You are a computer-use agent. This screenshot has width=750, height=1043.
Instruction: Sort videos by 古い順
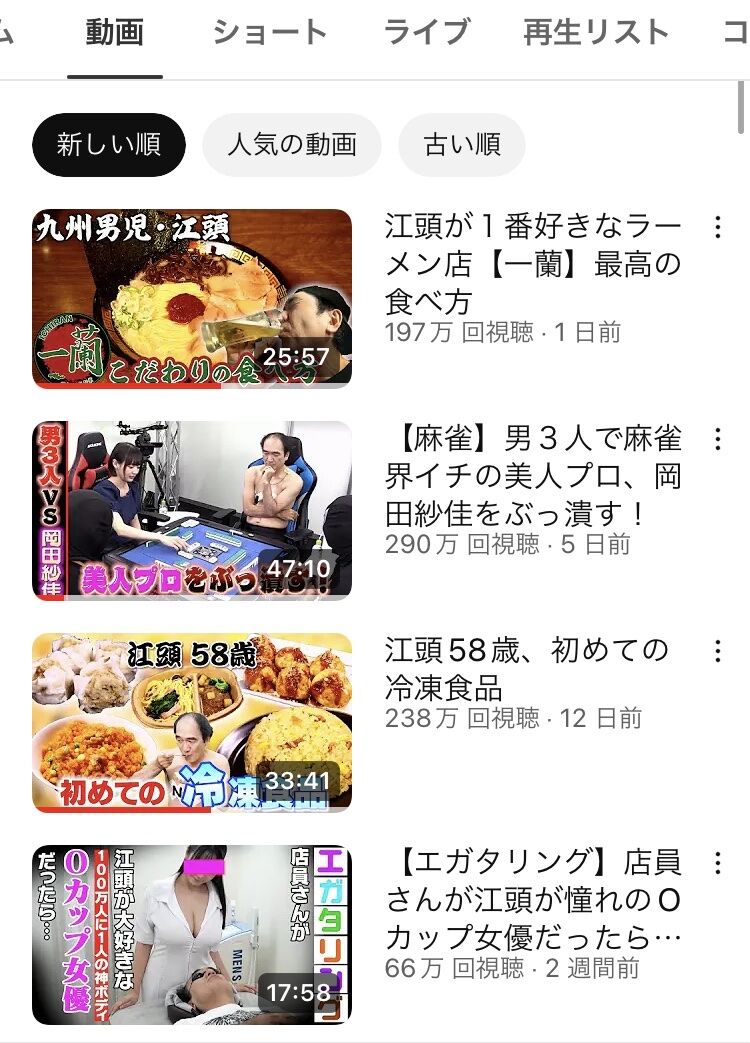462,145
